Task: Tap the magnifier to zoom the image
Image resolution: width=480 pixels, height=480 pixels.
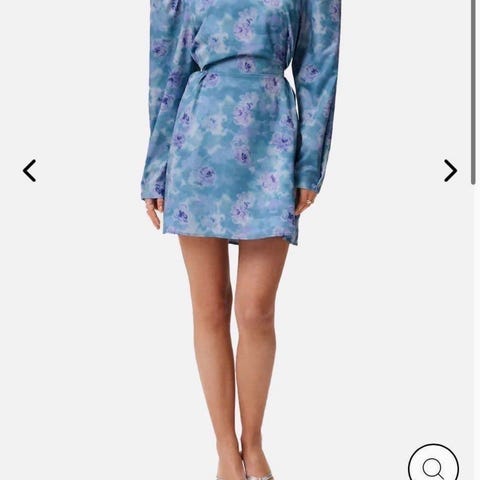Action: 433,463
